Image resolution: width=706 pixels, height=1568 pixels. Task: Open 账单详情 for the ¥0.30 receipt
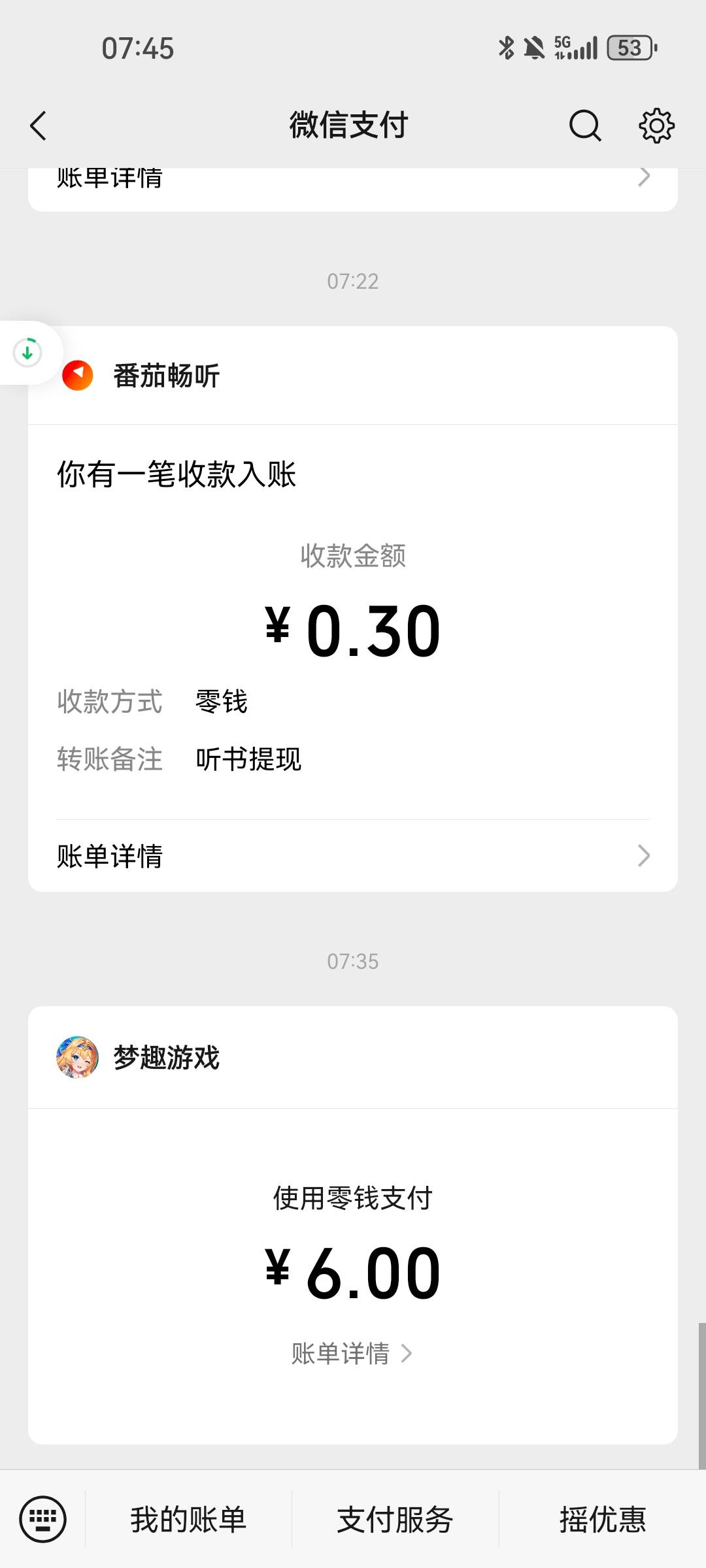pyautogui.click(x=353, y=856)
